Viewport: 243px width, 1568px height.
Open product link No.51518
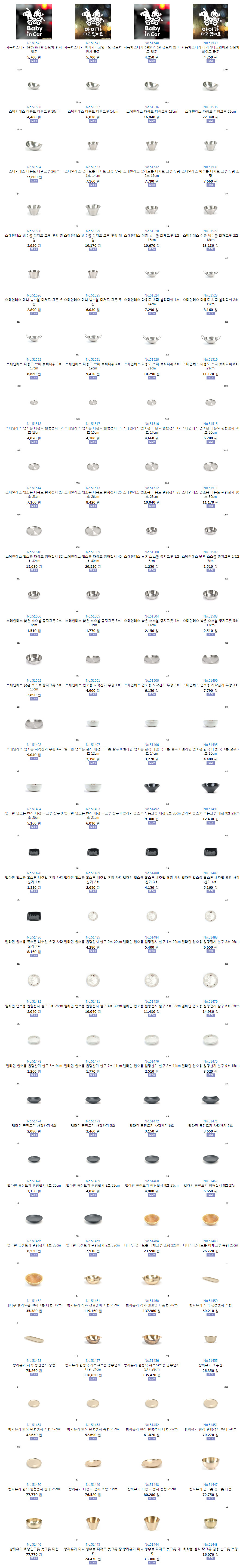point(34,424)
